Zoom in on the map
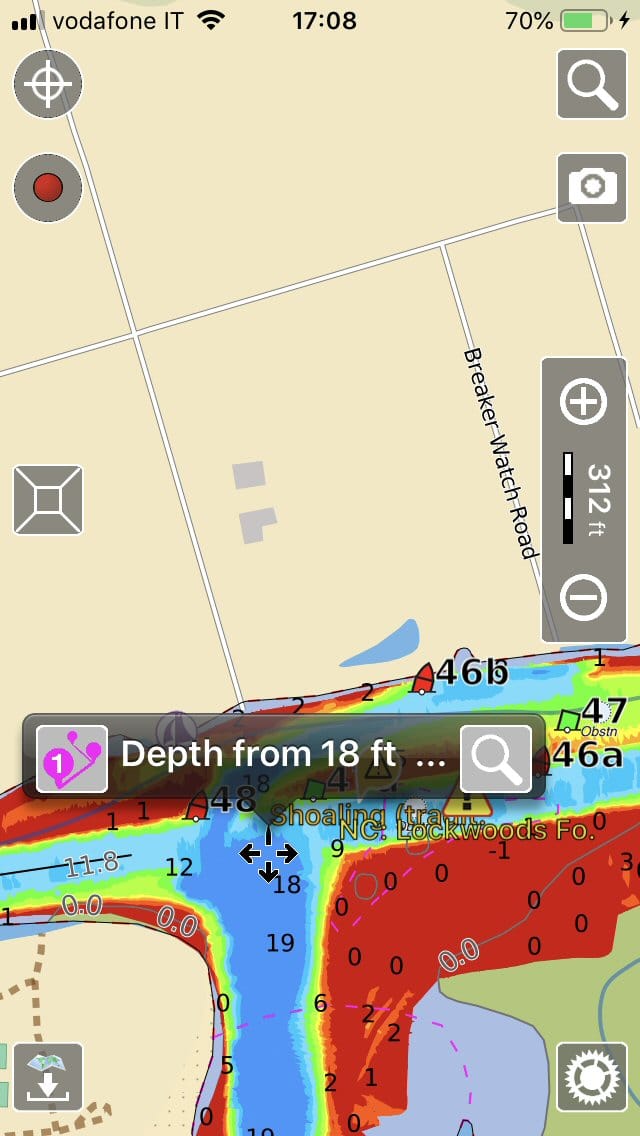Viewport: 640px width, 1136px height. click(583, 401)
